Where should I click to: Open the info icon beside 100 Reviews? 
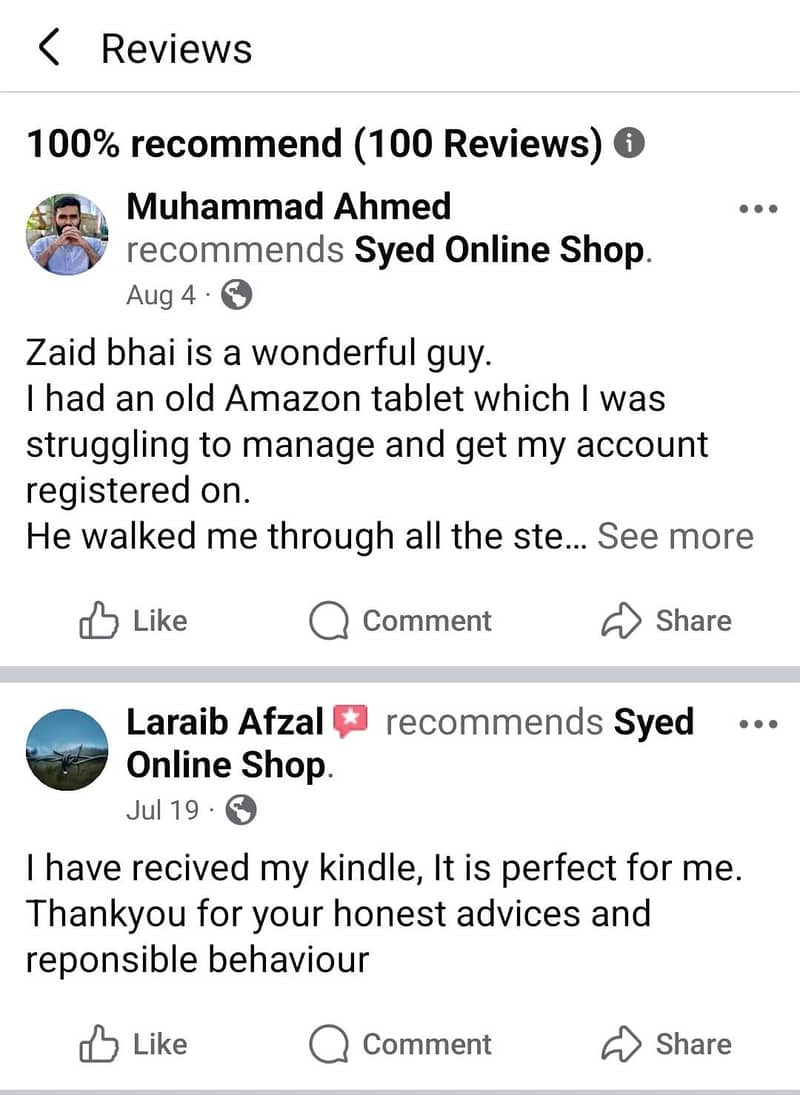tap(628, 144)
